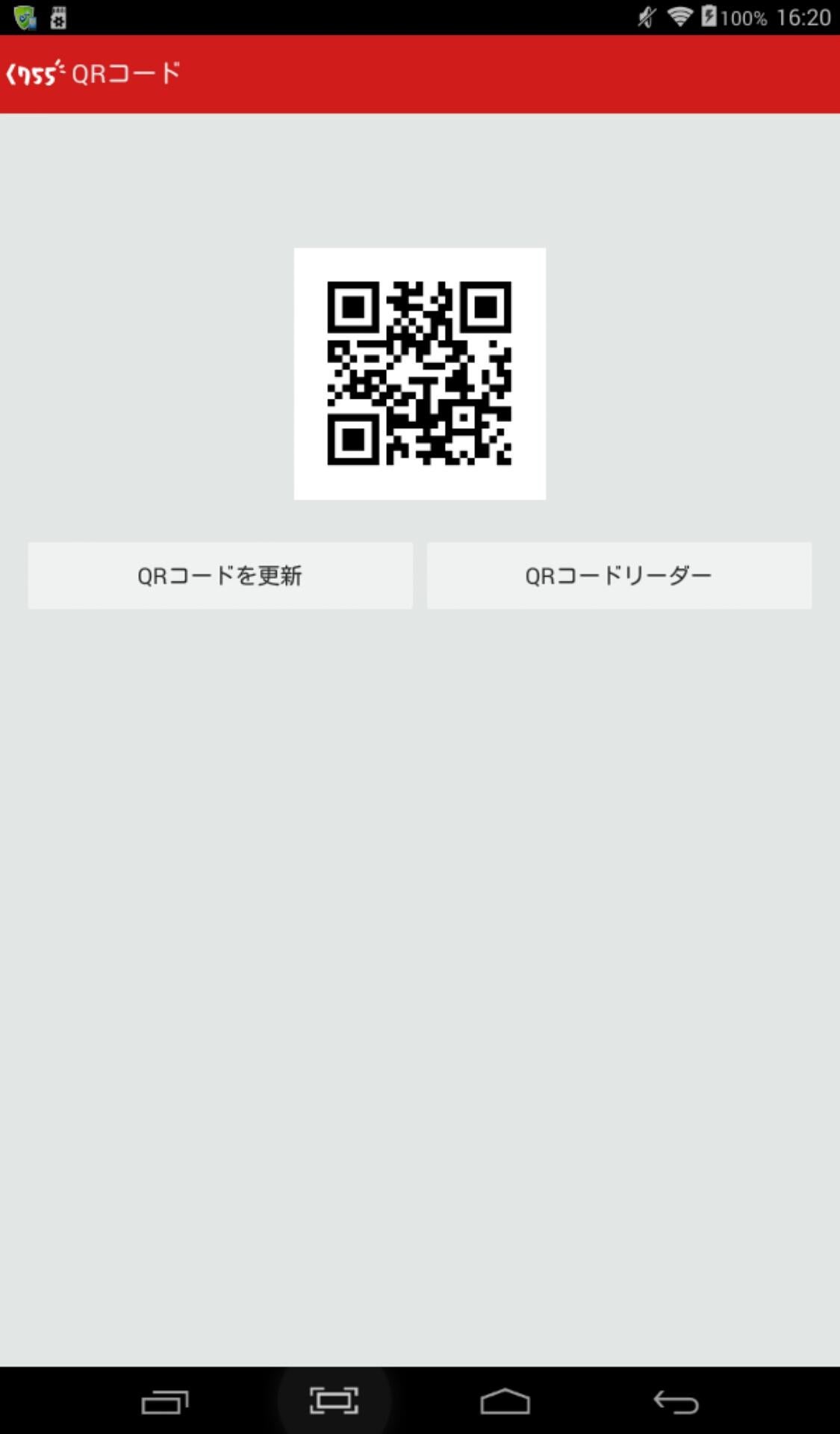Tap the white border around the QR code

coord(420,261)
